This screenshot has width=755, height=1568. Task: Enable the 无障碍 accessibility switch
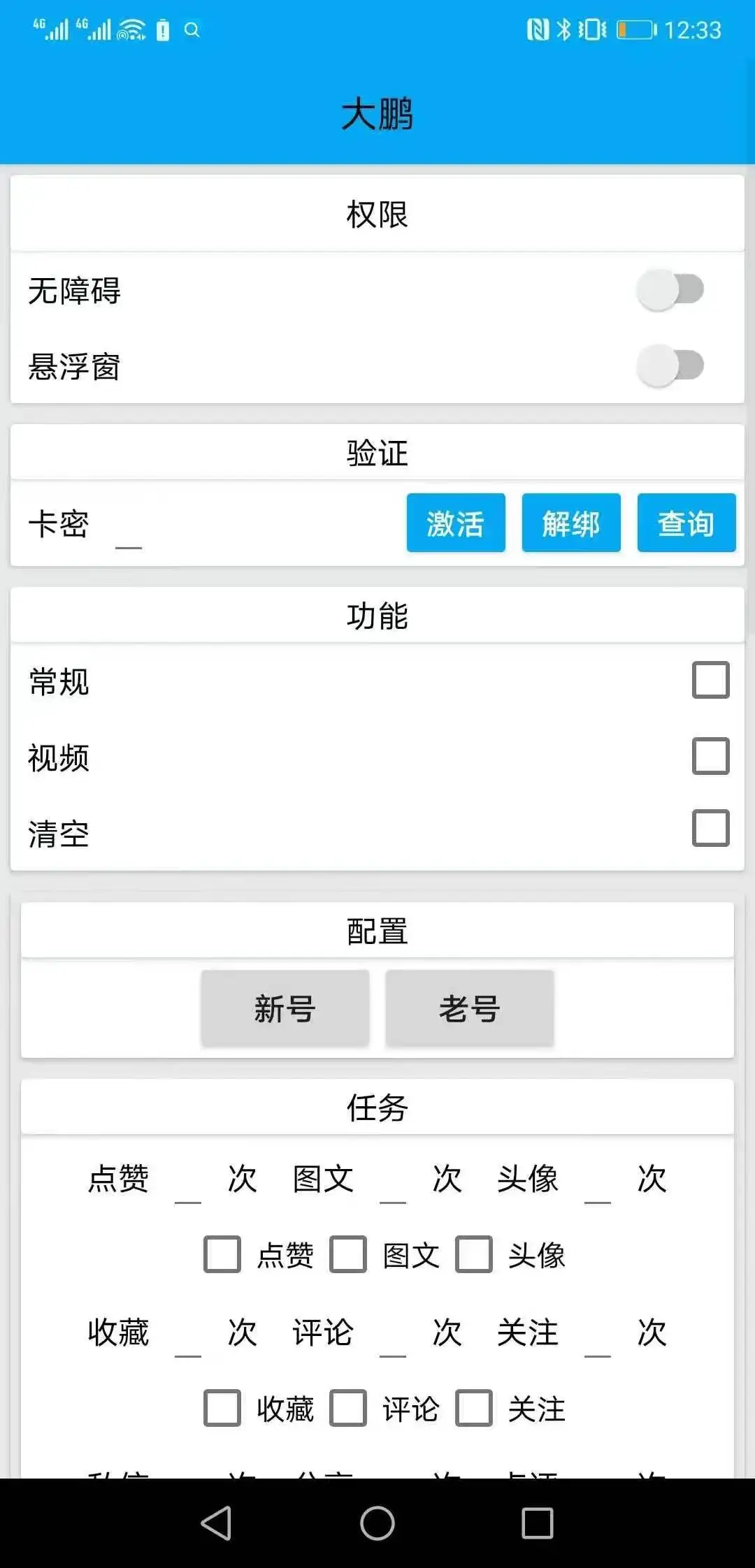point(670,290)
